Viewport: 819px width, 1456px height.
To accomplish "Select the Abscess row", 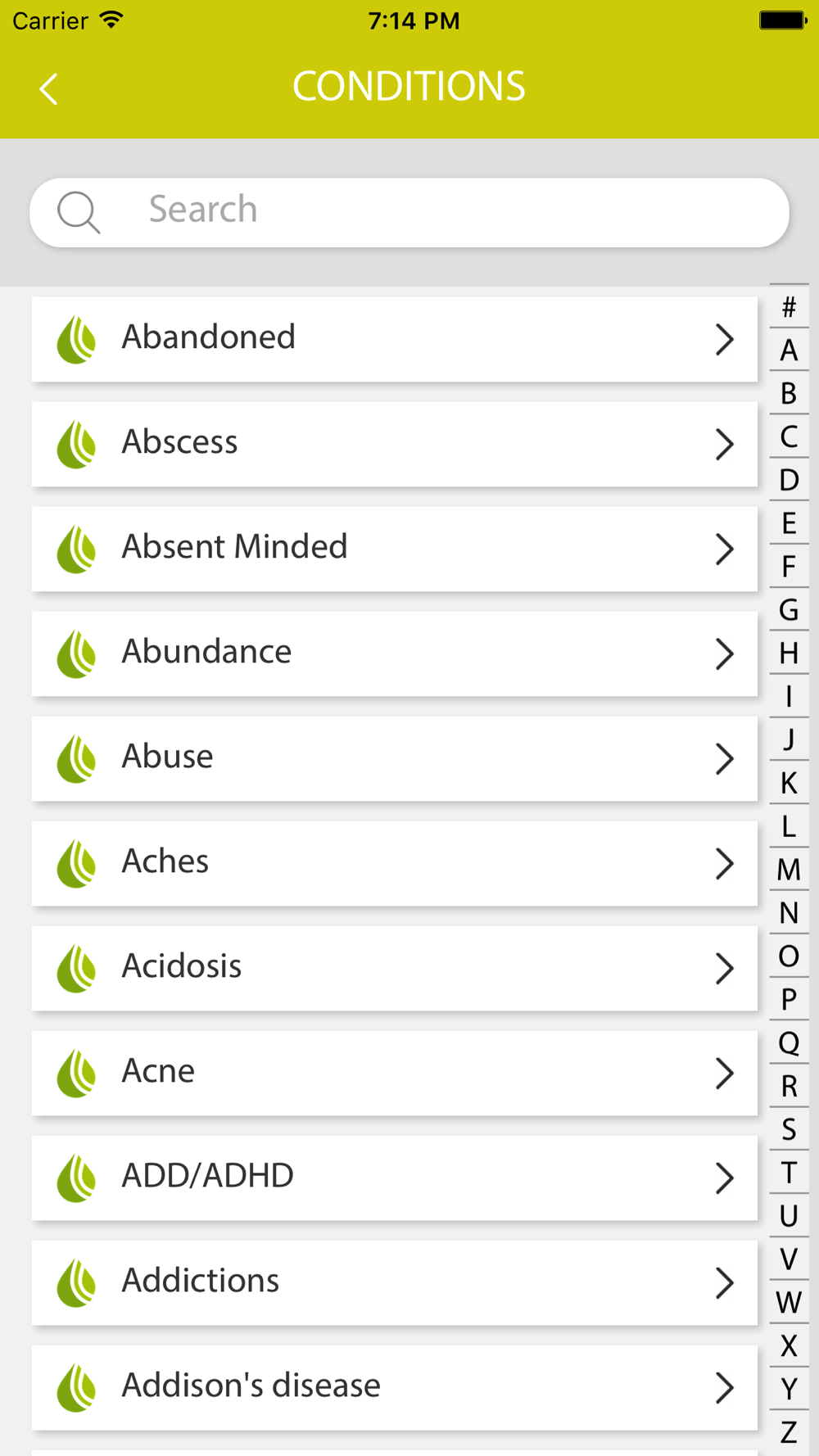I will coord(394,443).
